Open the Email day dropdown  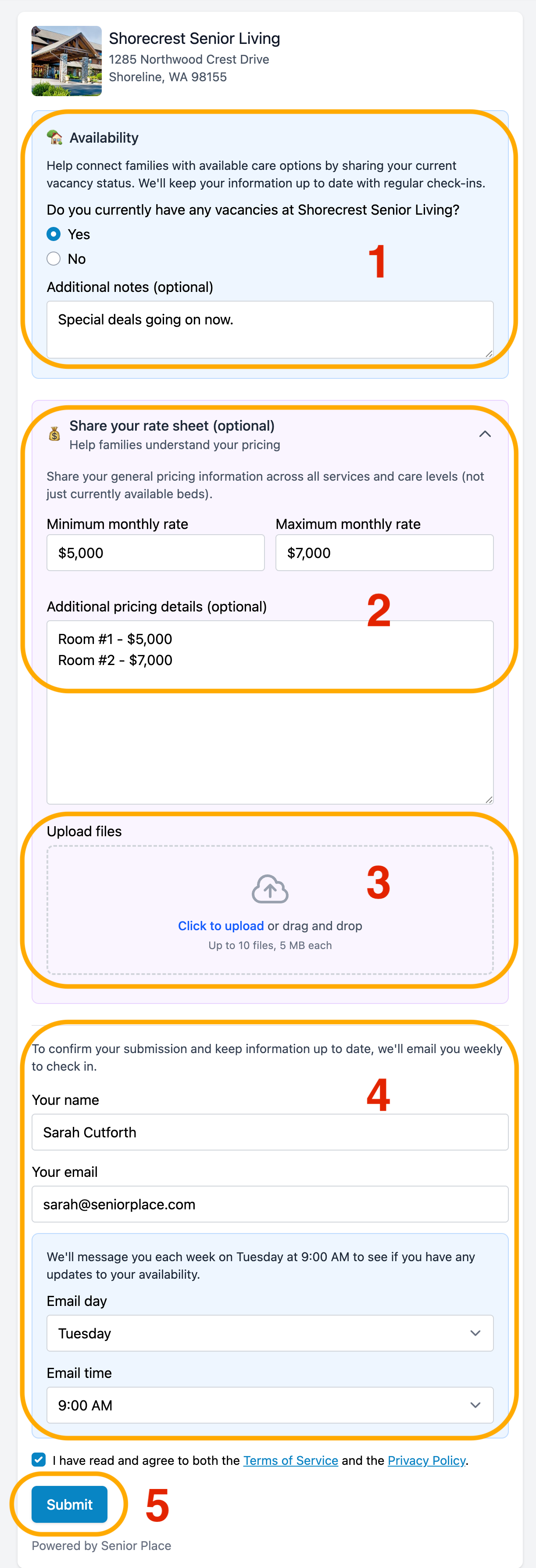[269, 1333]
